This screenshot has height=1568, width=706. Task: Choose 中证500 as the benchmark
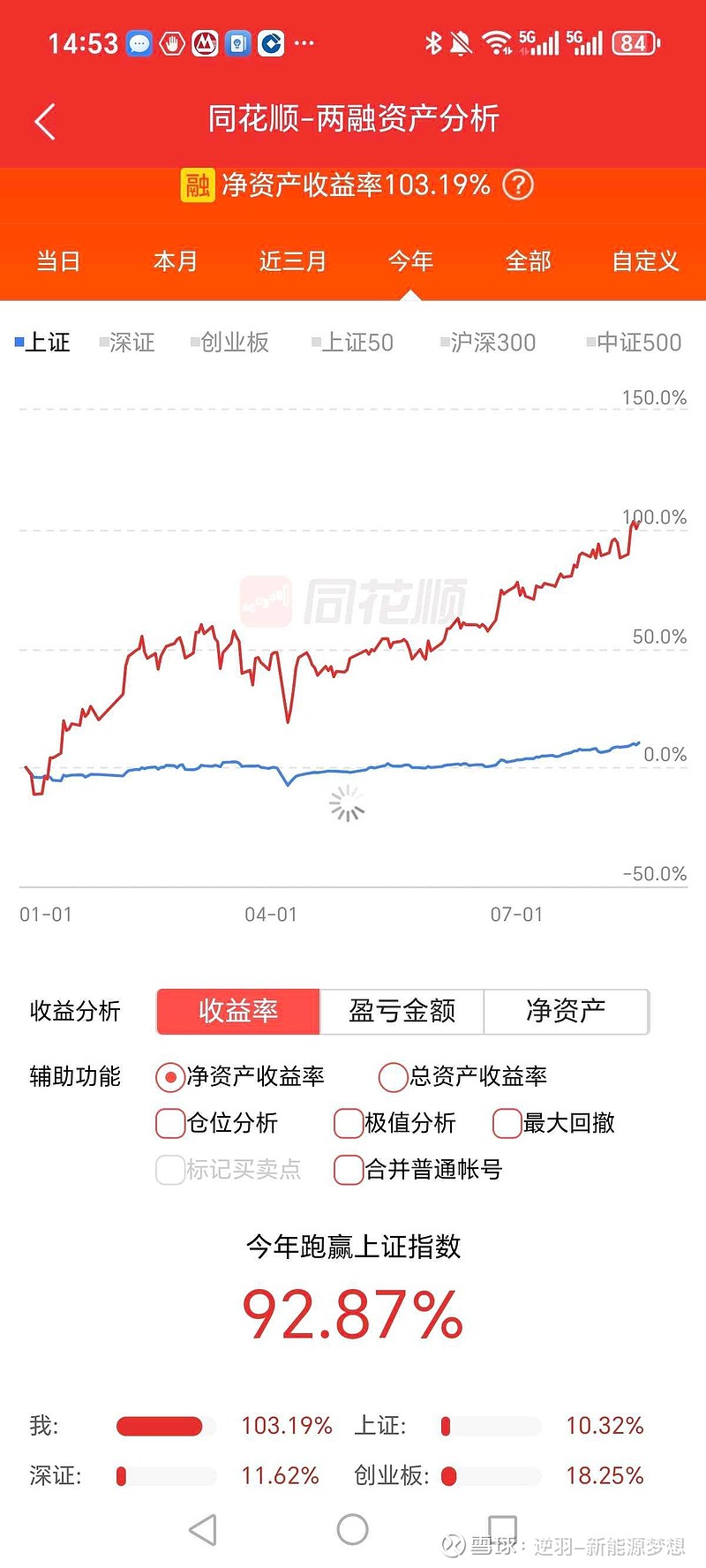pos(635,343)
